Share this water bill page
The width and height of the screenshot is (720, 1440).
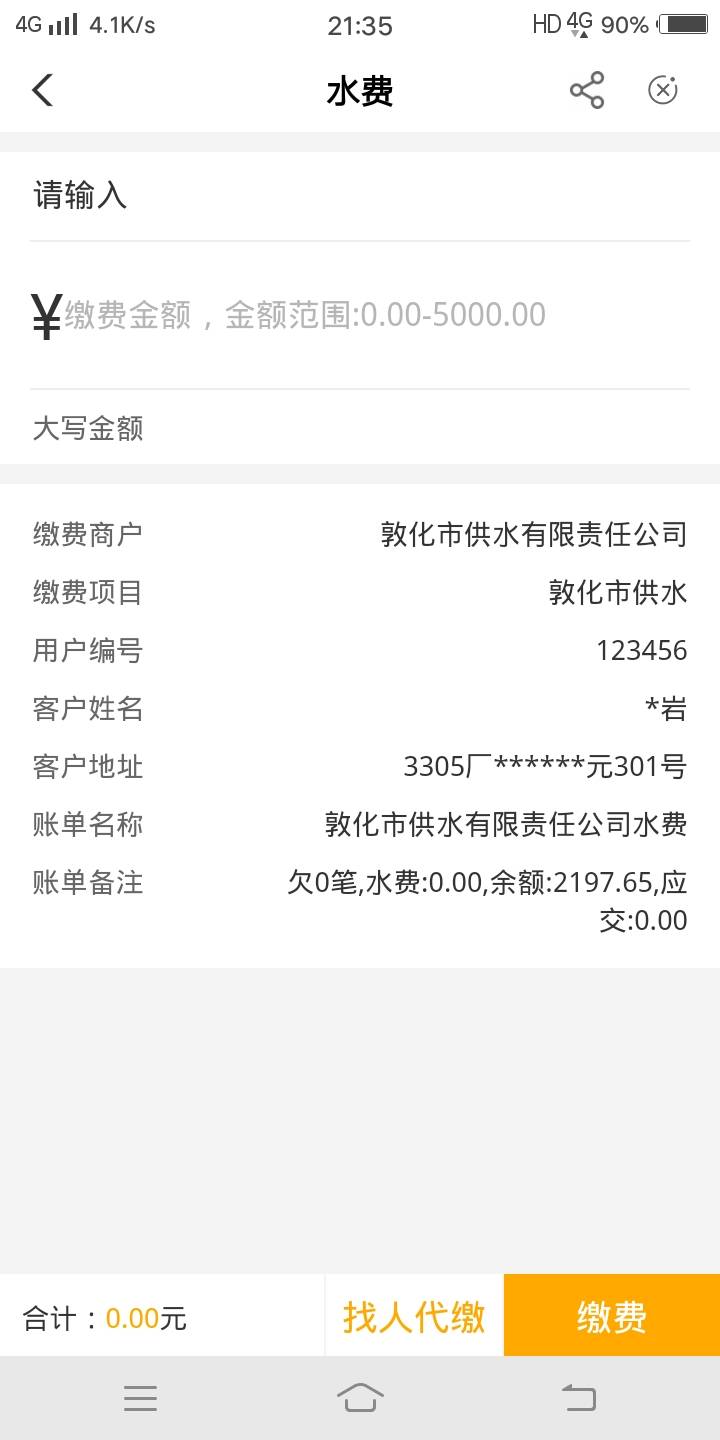pyautogui.click(x=587, y=91)
